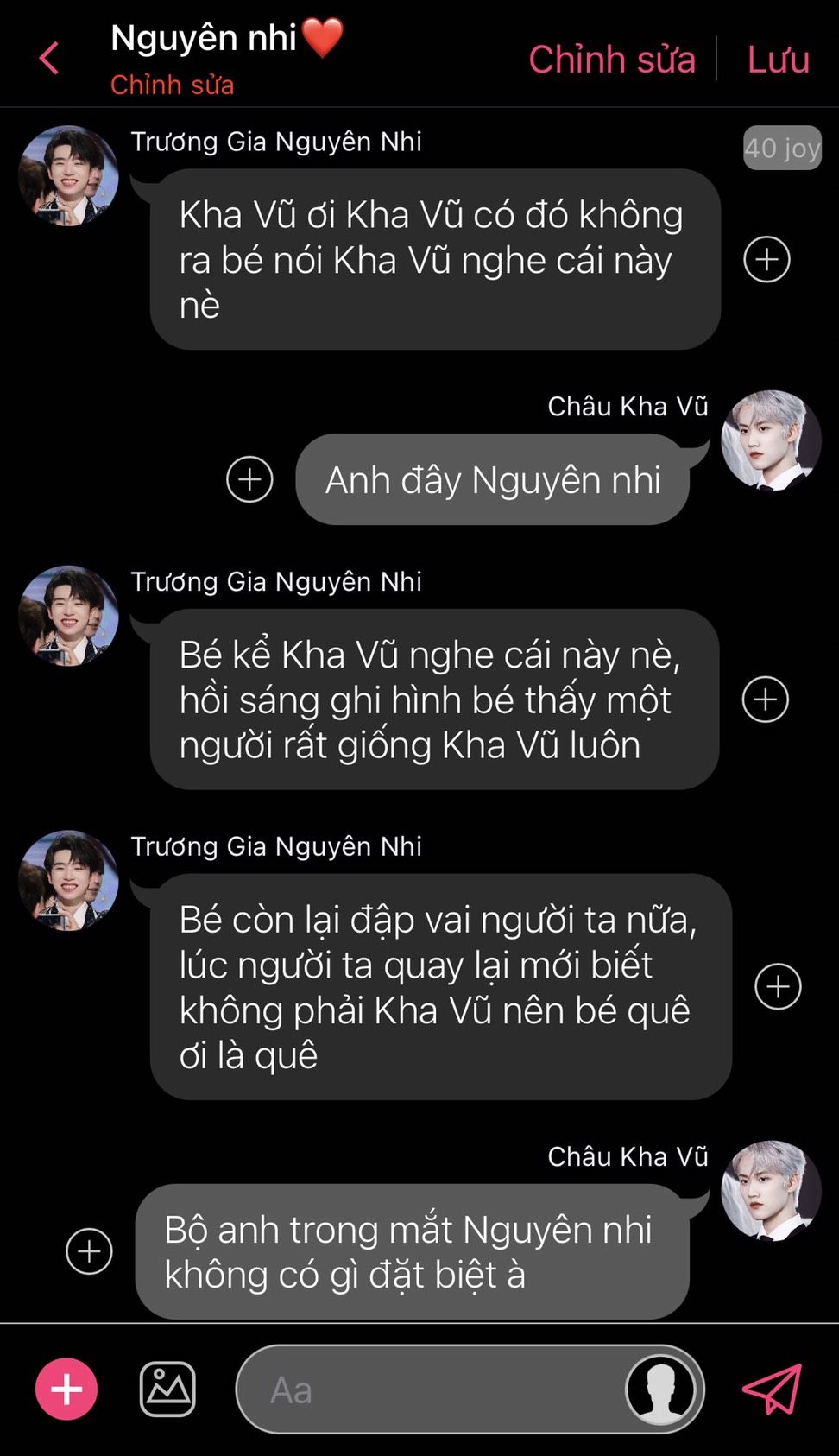Tap plus beside "Bộ anh trong mắt" message
The image size is (839, 1456).
pyautogui.click(x=90, y=1251)
